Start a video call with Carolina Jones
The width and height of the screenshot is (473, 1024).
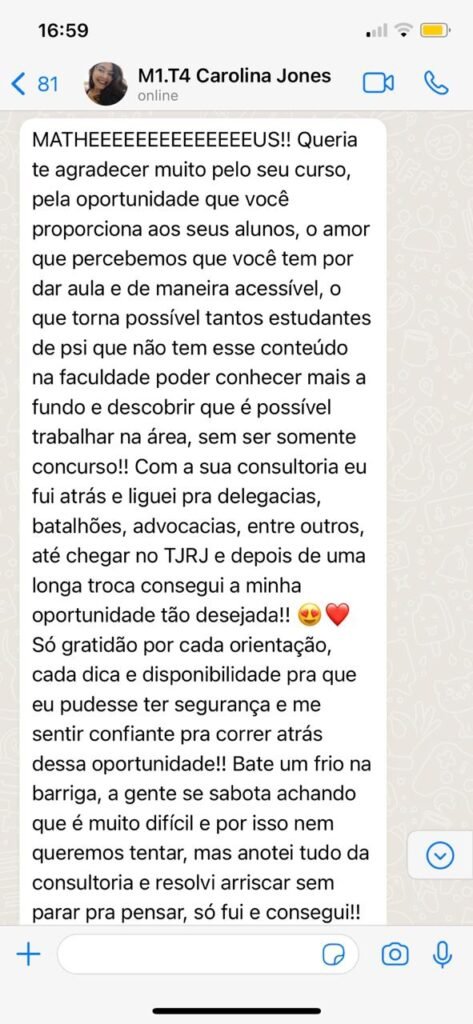(x=378, y=83)
